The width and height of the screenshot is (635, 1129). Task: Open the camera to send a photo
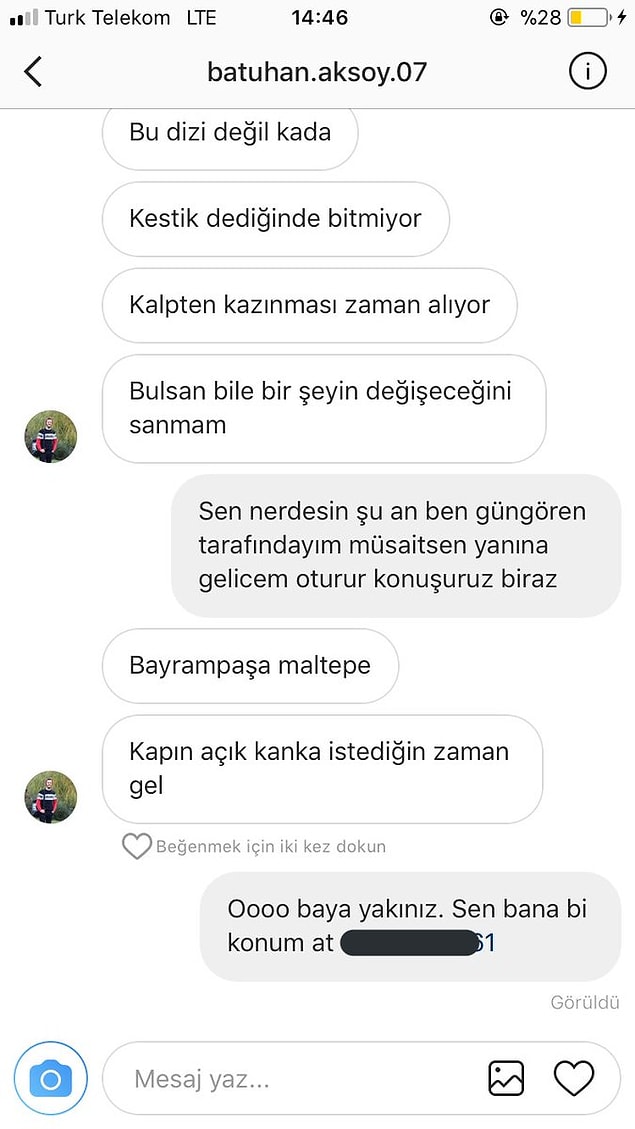click(x=51, y=1078)
